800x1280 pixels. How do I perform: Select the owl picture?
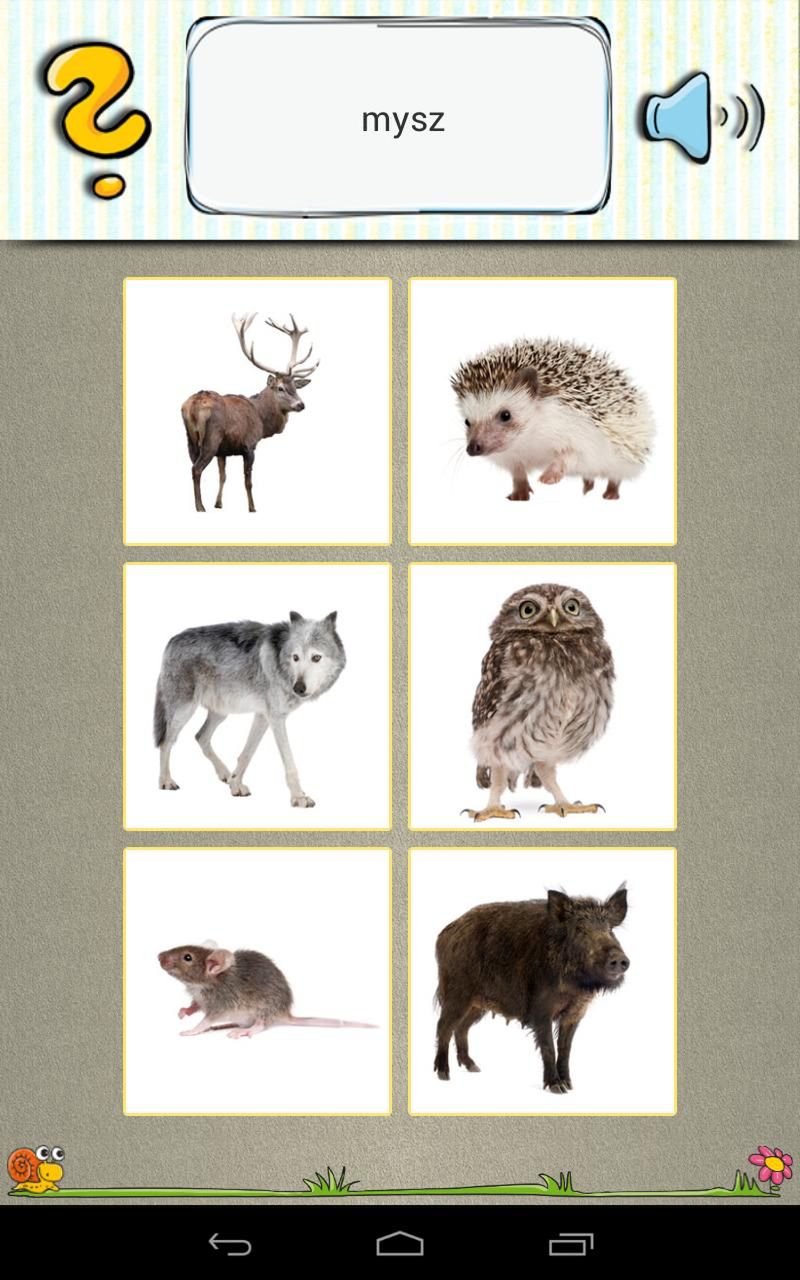pyautogui.click(x=542, y=696)
